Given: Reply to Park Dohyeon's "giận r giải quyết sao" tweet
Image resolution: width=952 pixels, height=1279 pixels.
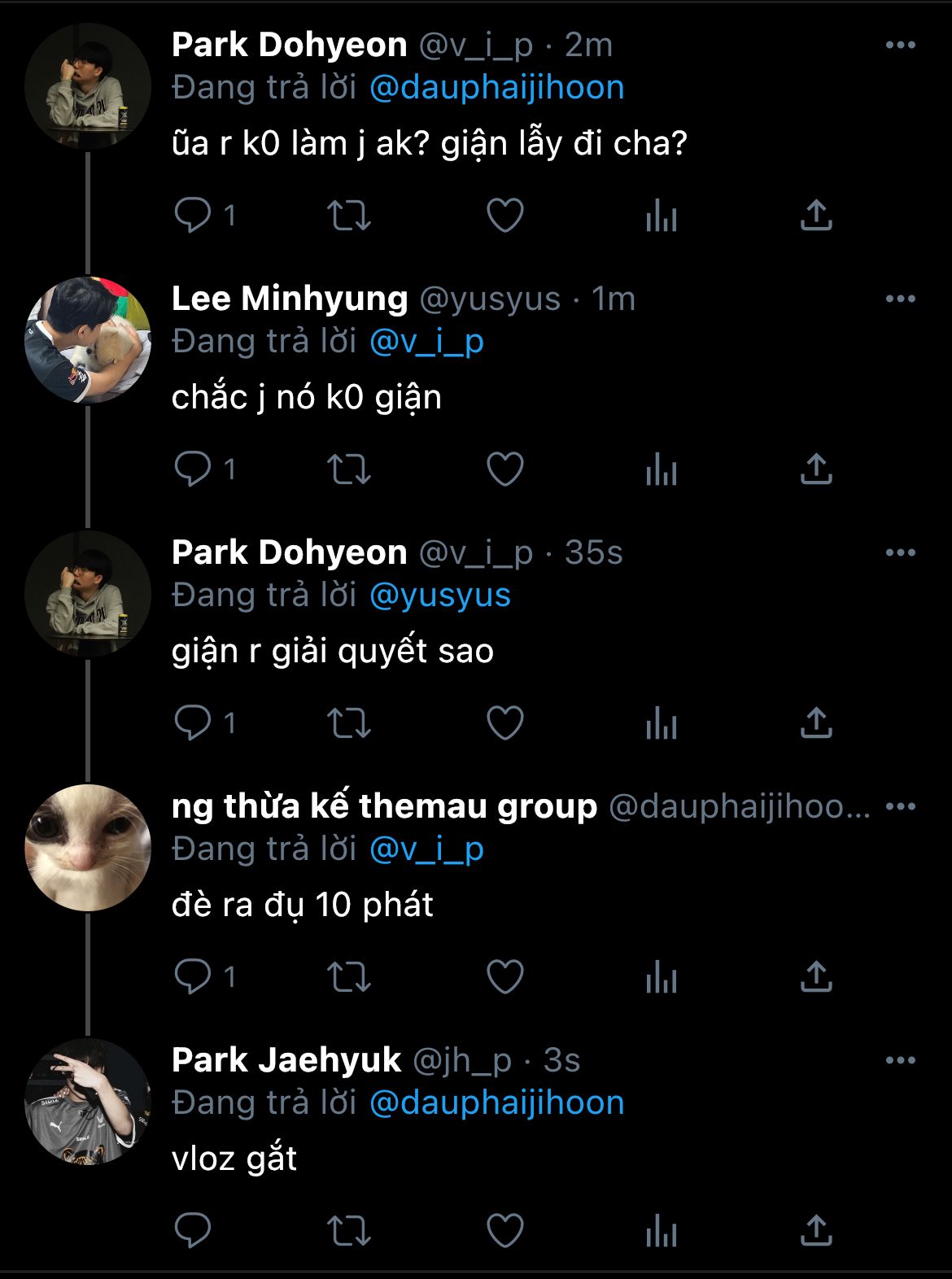Looking at the screenshot, I should [x=193, y=722].
